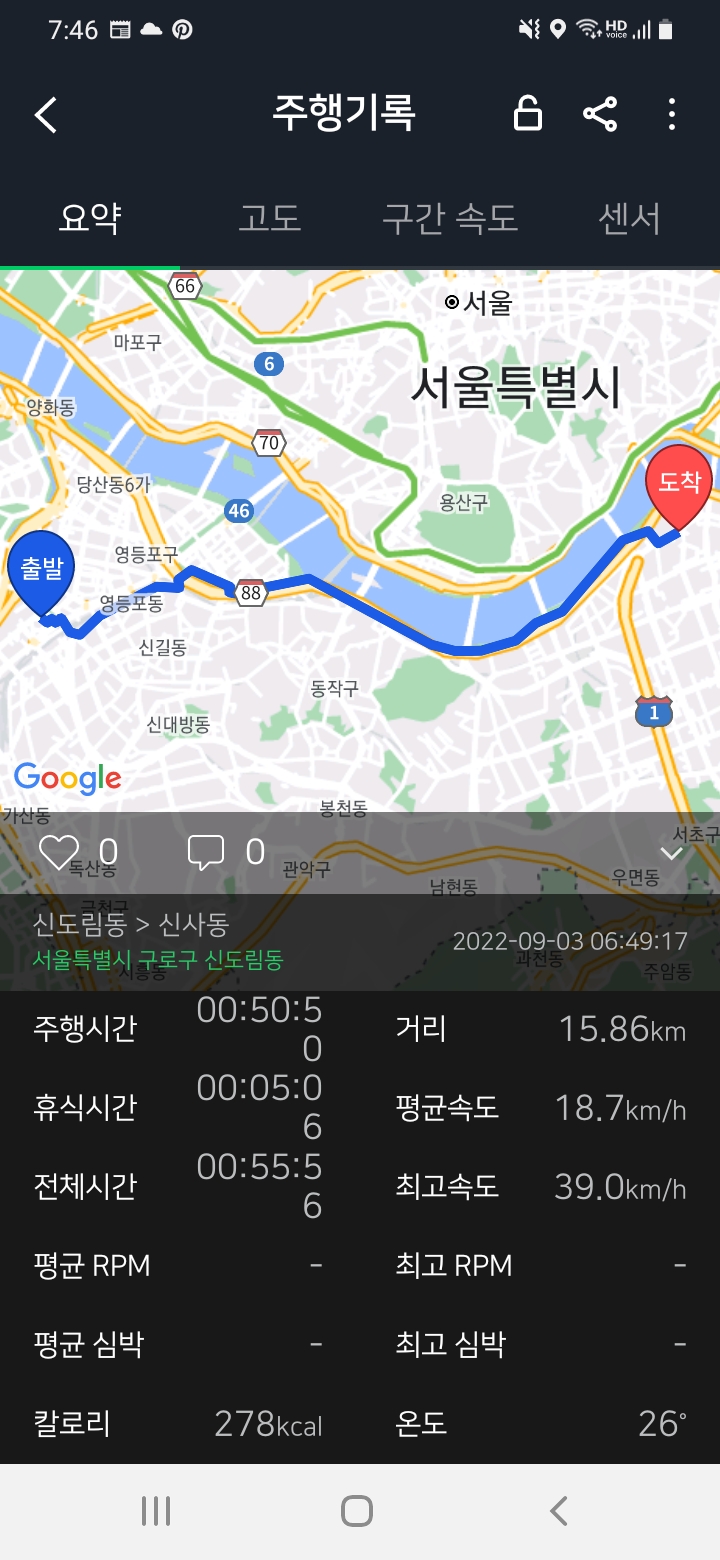Tap the 출발 start marker on the map

[x=41, y=572]
